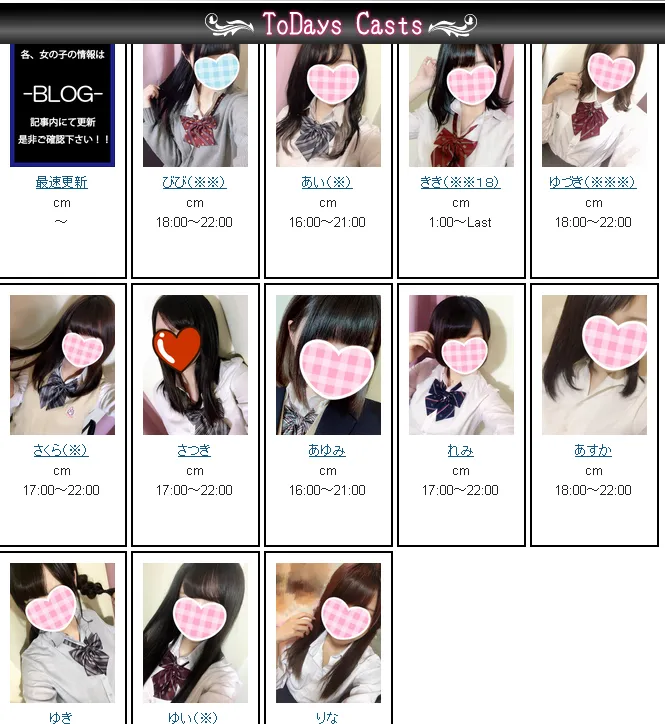Tap the photo above あゆみ
The width and height of the screenshot is (665, 724).
(328, 365)
